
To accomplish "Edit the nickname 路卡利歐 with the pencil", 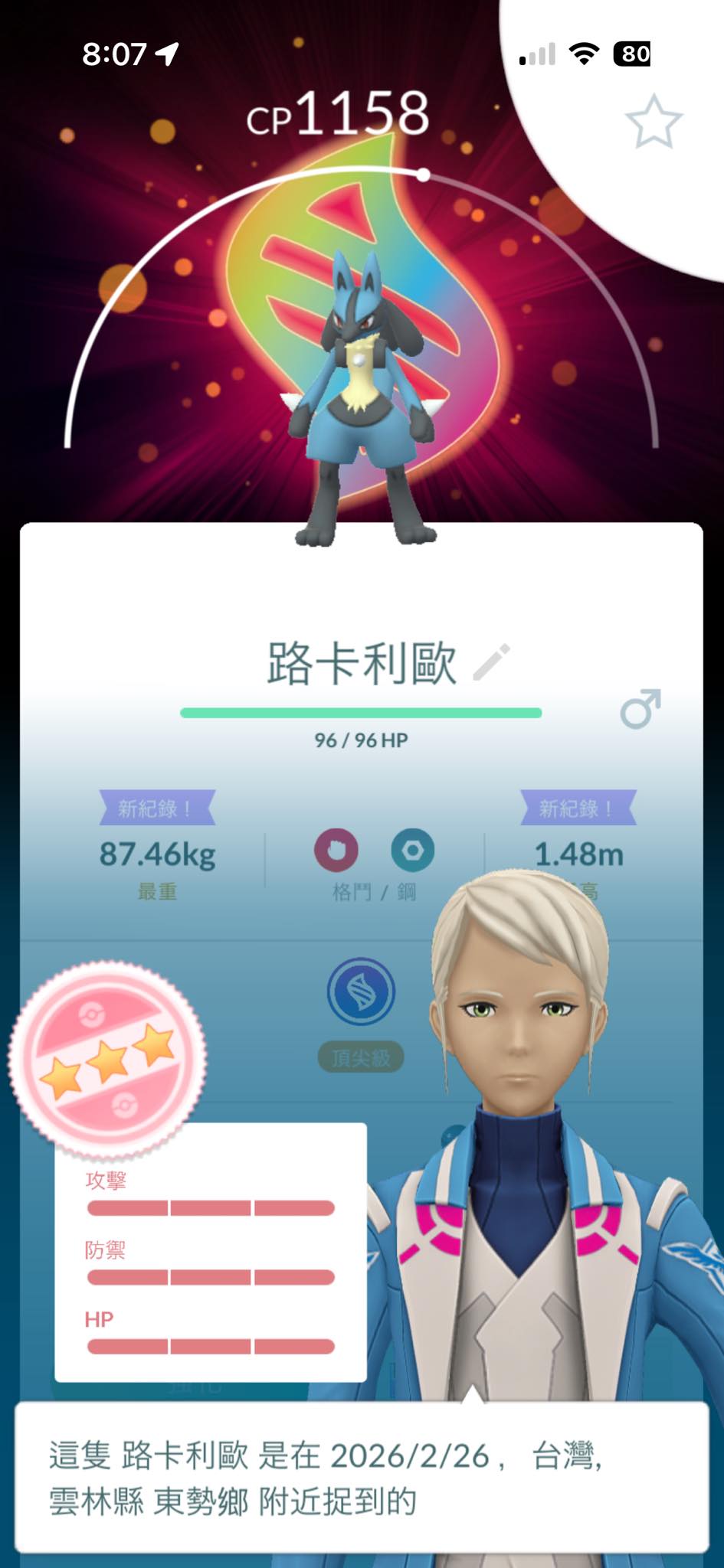I will [x=491, y=662].
